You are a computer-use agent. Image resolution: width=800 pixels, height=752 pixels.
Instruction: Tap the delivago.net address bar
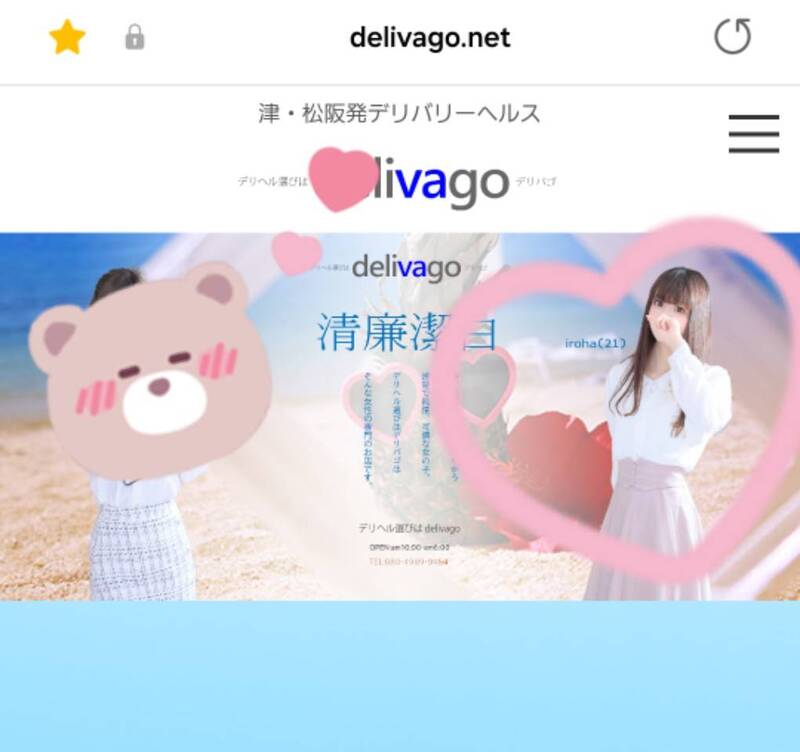click(430, 39)
